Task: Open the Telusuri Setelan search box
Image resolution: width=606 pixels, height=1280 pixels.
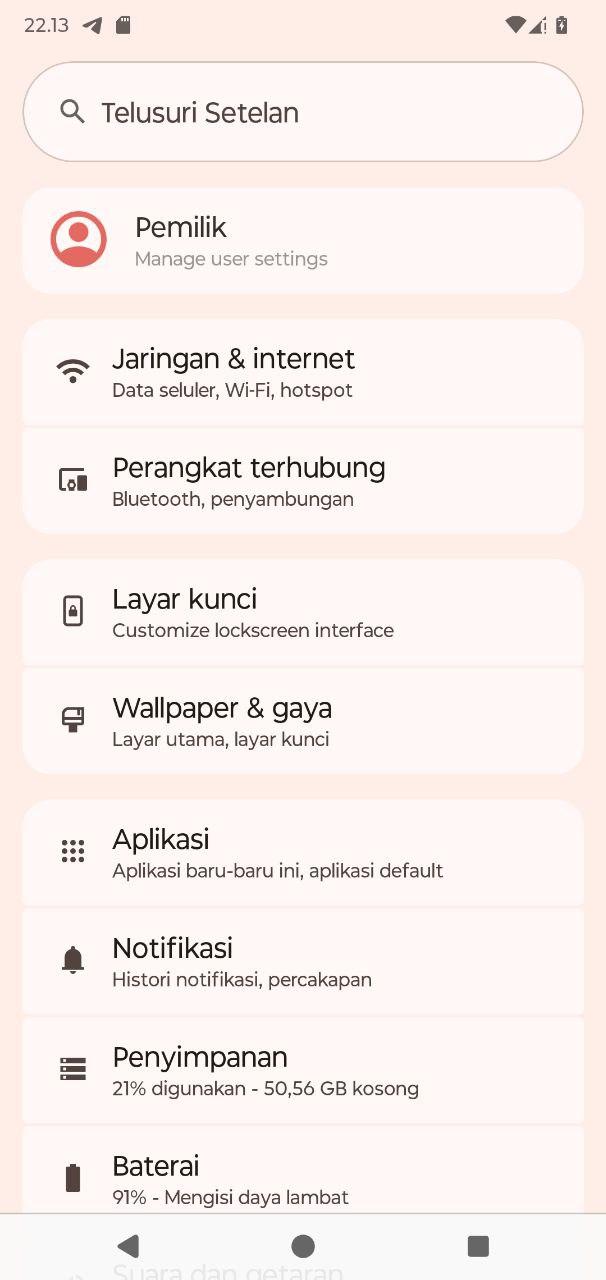Action: click(x=303, y=112)
